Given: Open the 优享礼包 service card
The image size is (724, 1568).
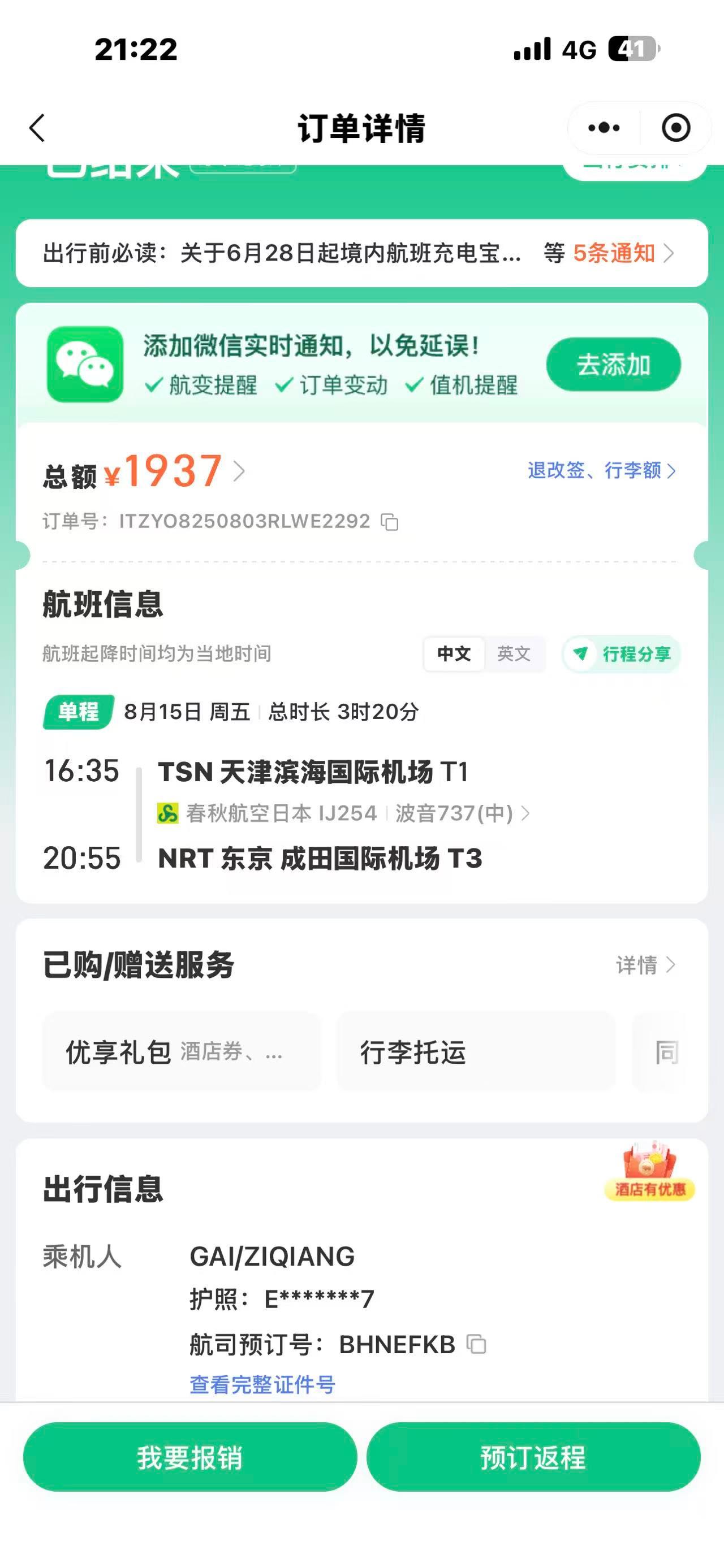Looking at the screenshot, I should [x=181, y=1052].
